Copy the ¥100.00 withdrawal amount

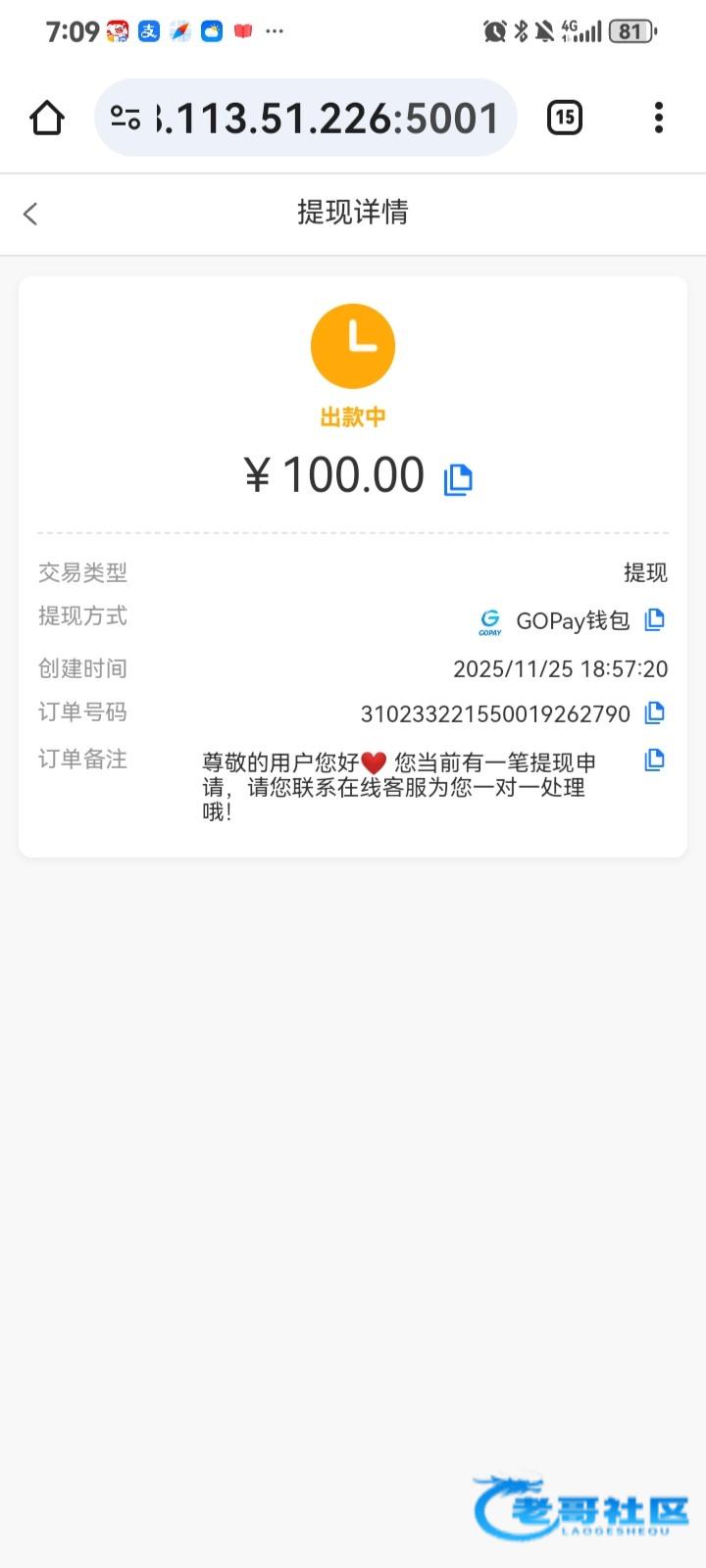coord(458,479)
